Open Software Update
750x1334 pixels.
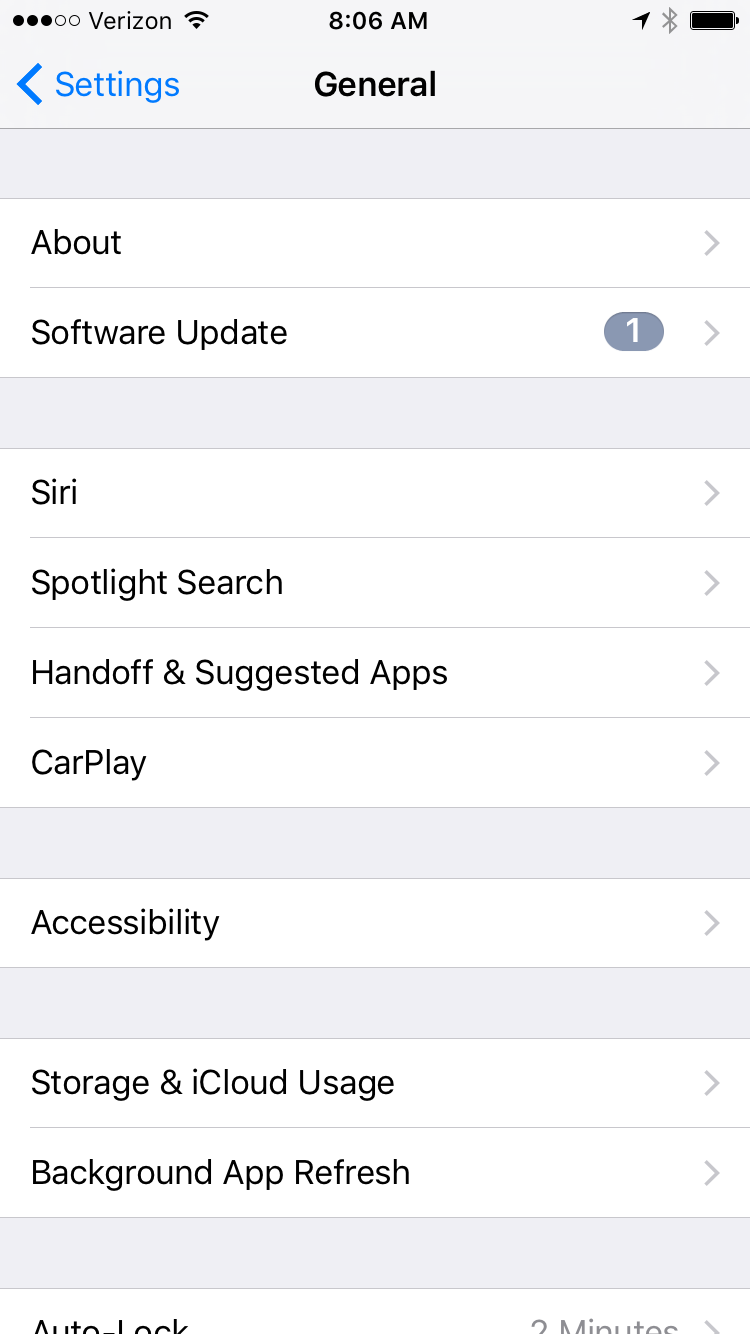tap(375, 333)
